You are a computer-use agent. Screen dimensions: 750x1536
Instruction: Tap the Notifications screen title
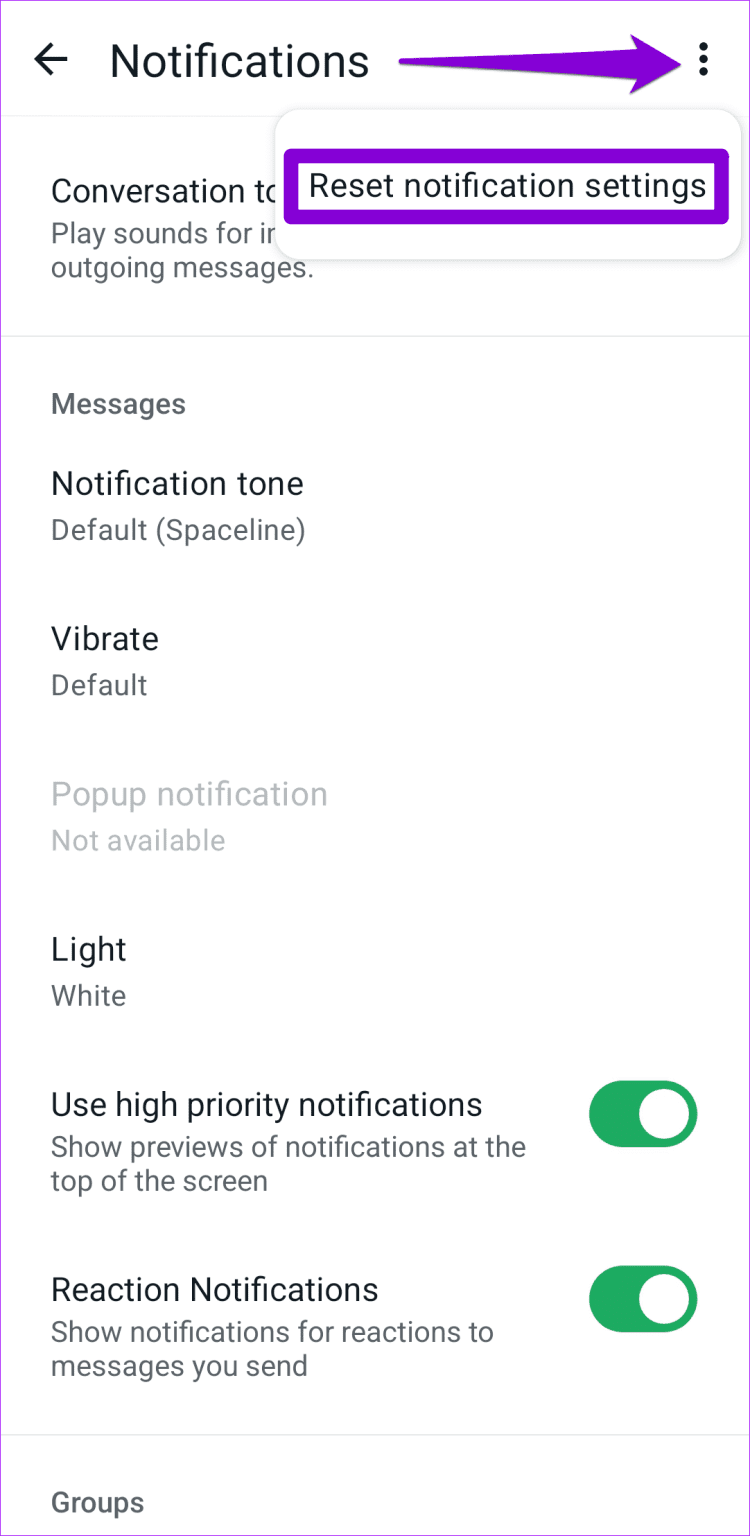coord(239,62)
